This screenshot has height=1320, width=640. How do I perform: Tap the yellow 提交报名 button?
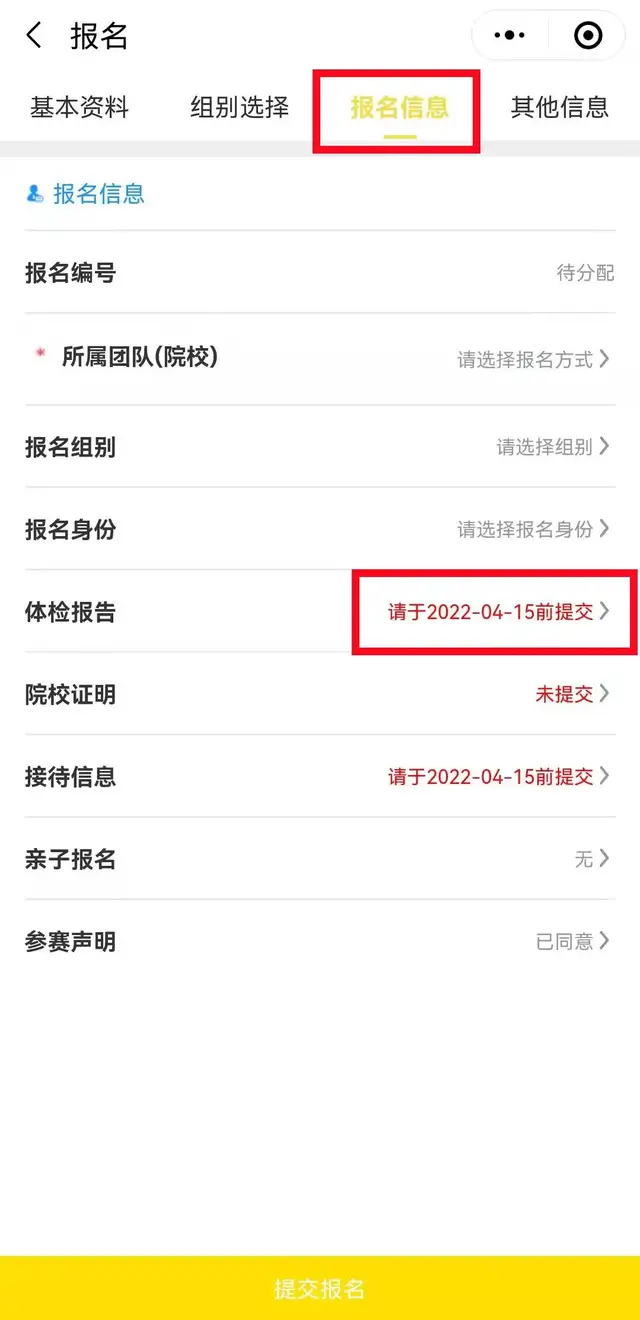click(320, 1288)
